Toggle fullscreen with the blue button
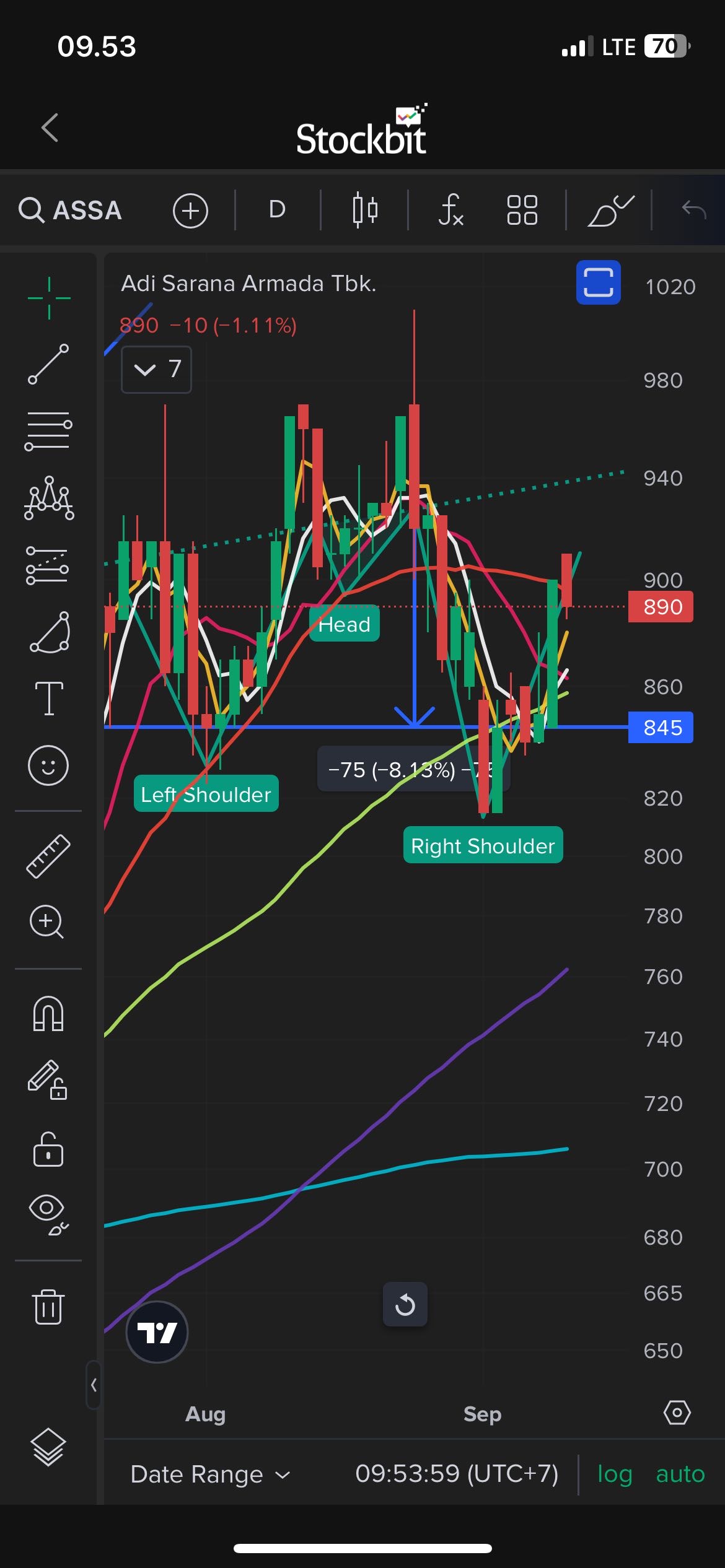Screen dimensions: 725x1568 [598, 282]
